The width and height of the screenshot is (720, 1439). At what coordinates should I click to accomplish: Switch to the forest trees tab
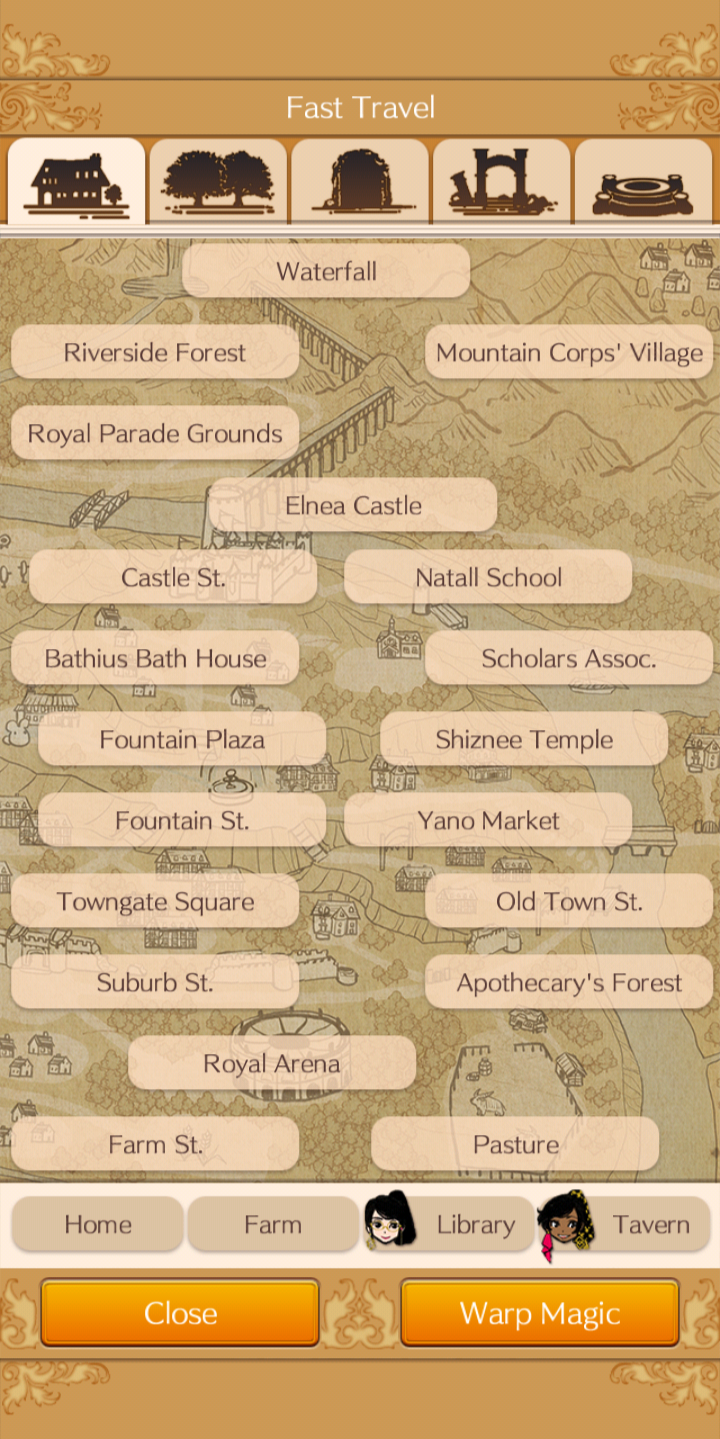pos(218,181)
